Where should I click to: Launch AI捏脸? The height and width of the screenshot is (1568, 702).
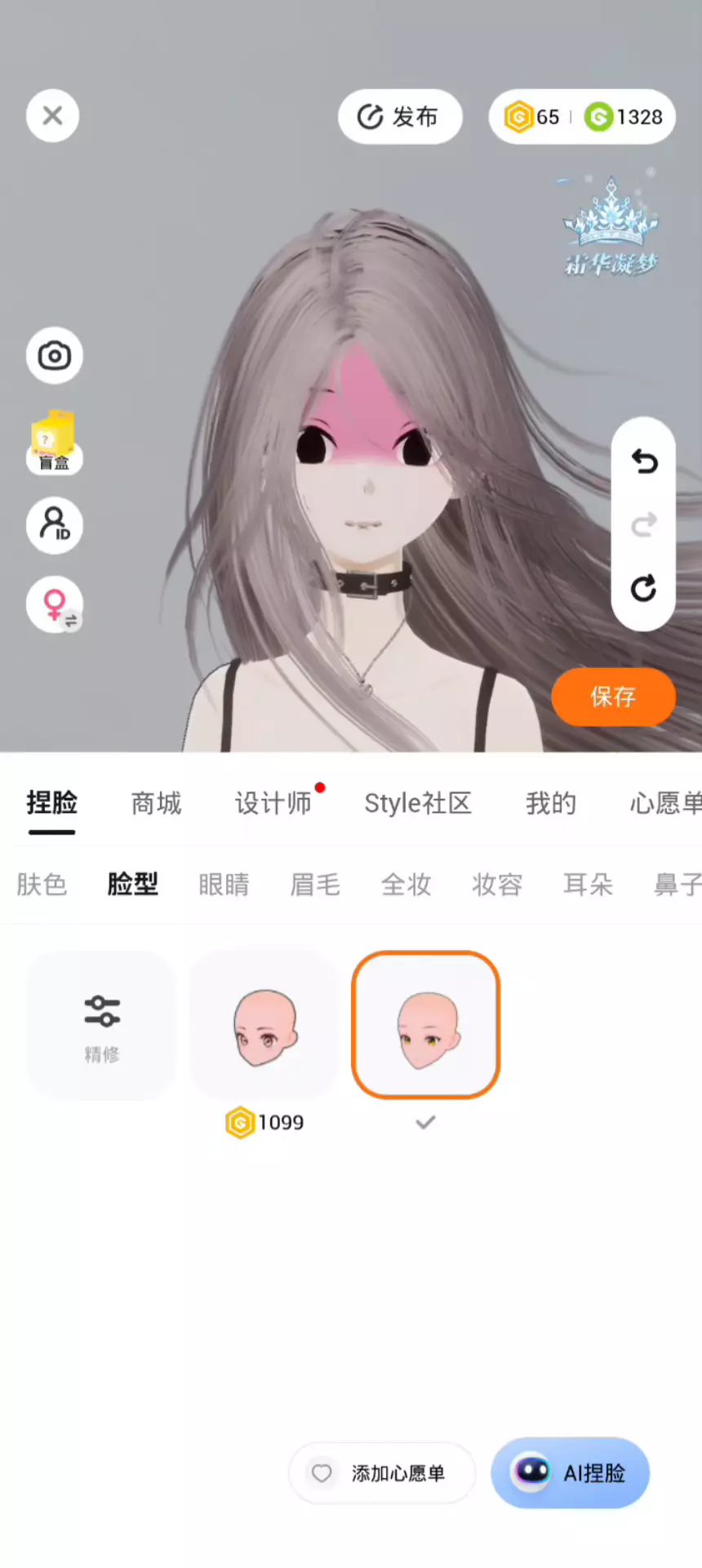(570, 1473)
